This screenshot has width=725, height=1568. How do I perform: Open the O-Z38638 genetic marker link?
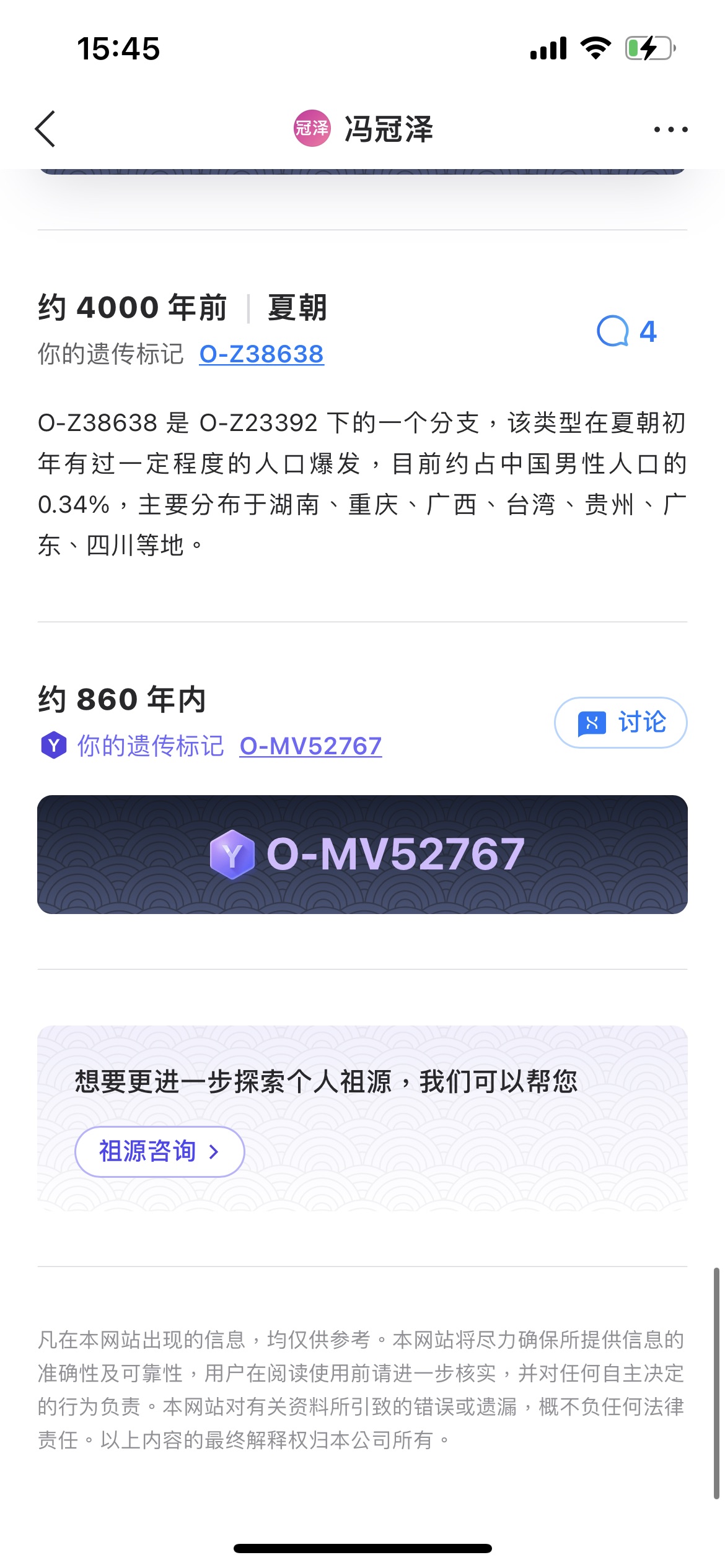(261, 354)
